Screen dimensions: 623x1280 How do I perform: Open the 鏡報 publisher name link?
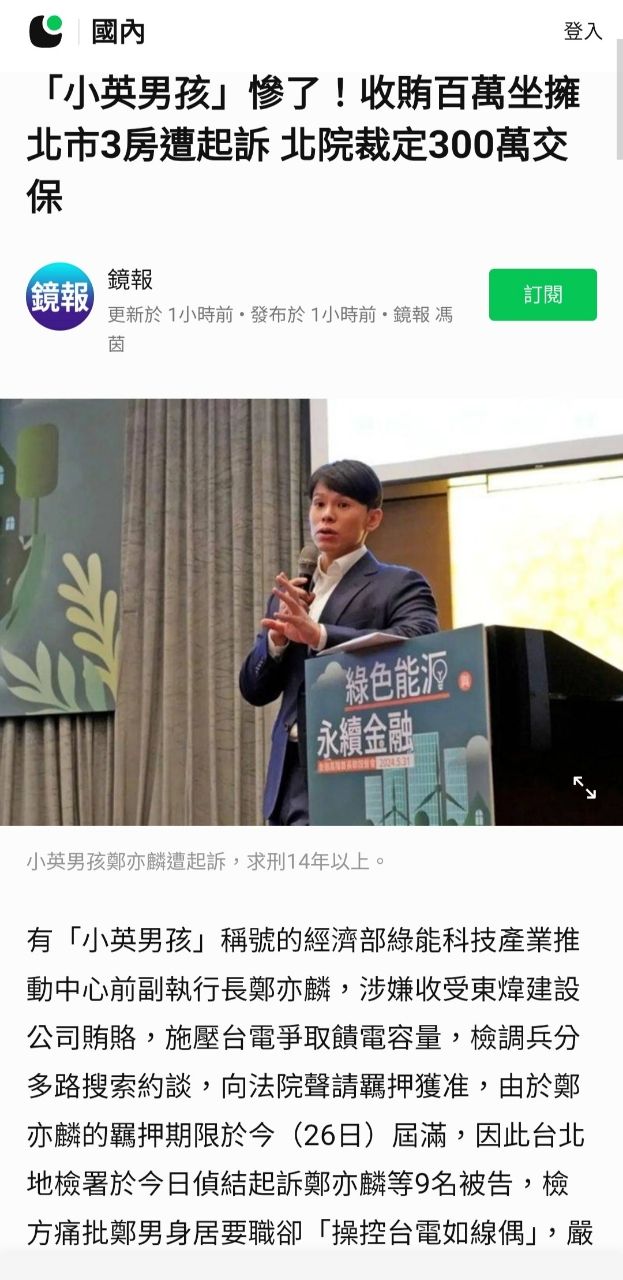(130, 280)
